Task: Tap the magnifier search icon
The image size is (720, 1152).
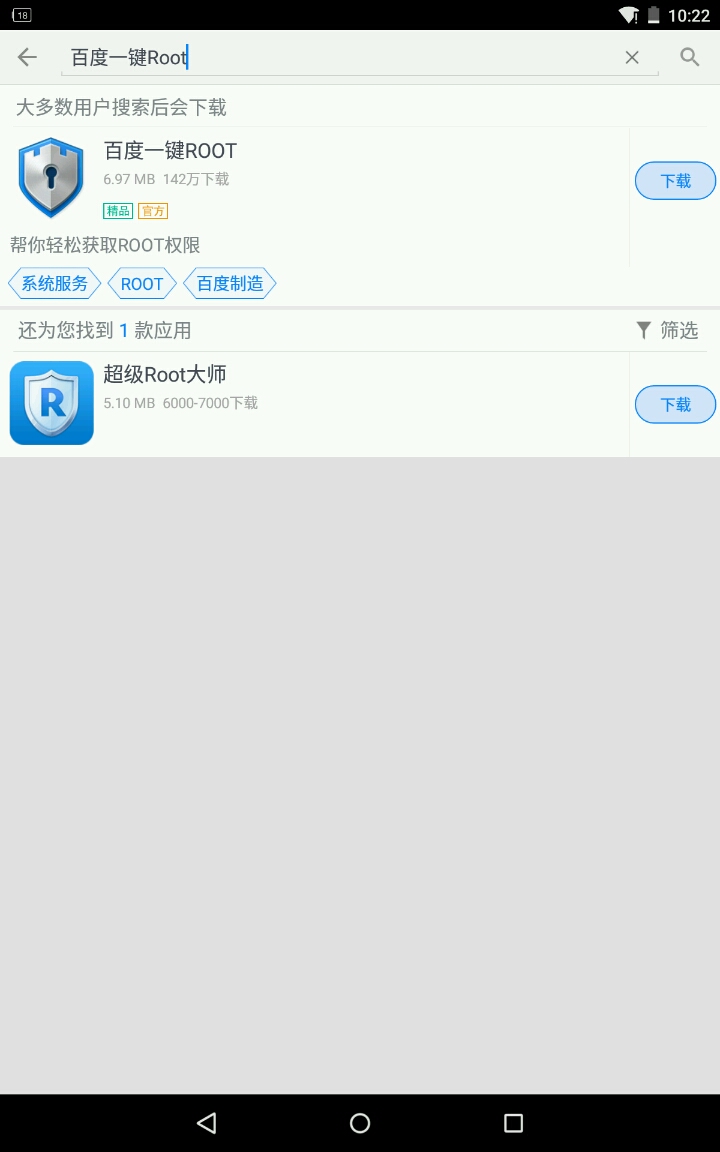Action: 690,57
